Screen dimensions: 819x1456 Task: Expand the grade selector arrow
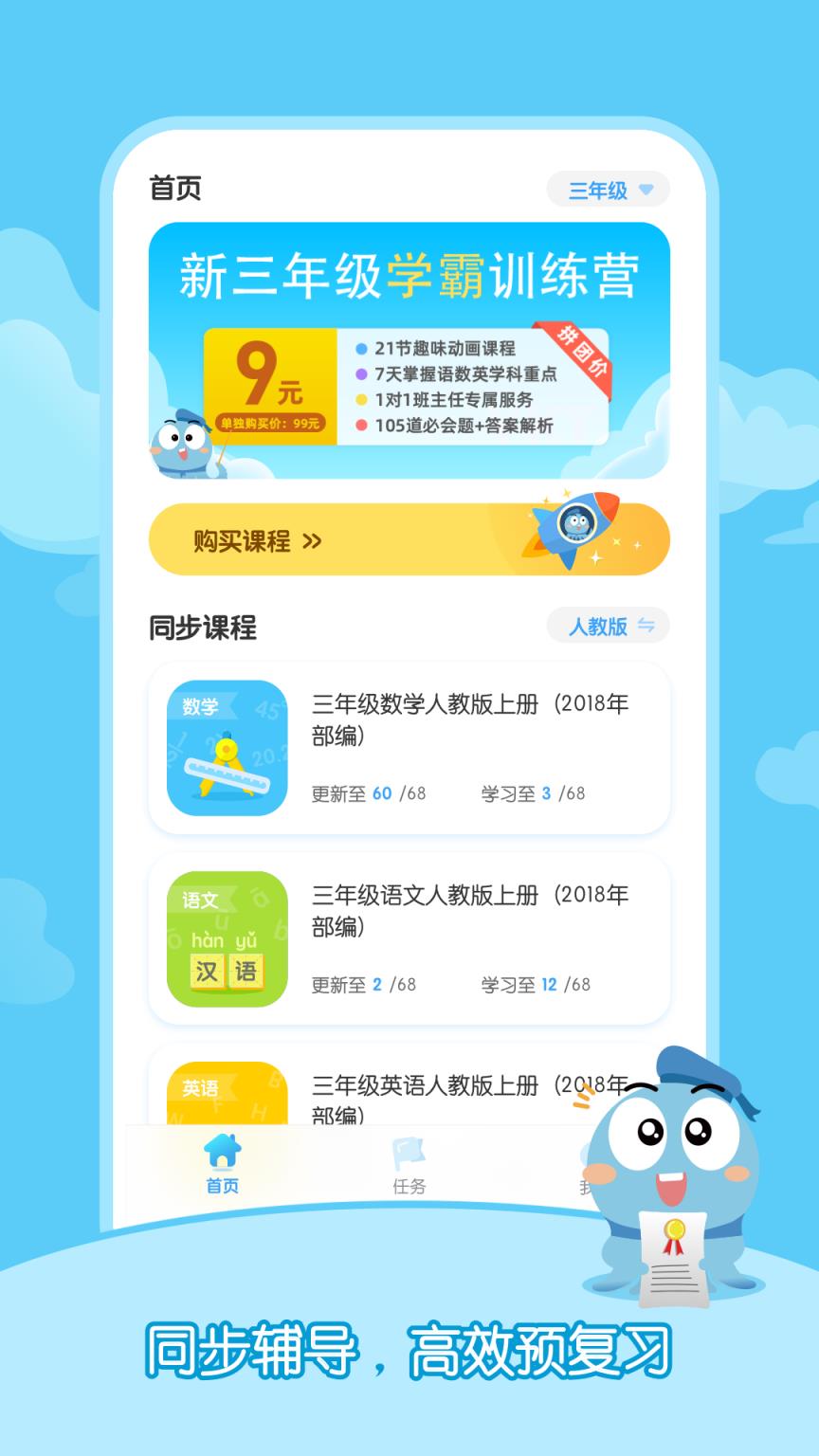pyautogui.click(x=645, y=190)
